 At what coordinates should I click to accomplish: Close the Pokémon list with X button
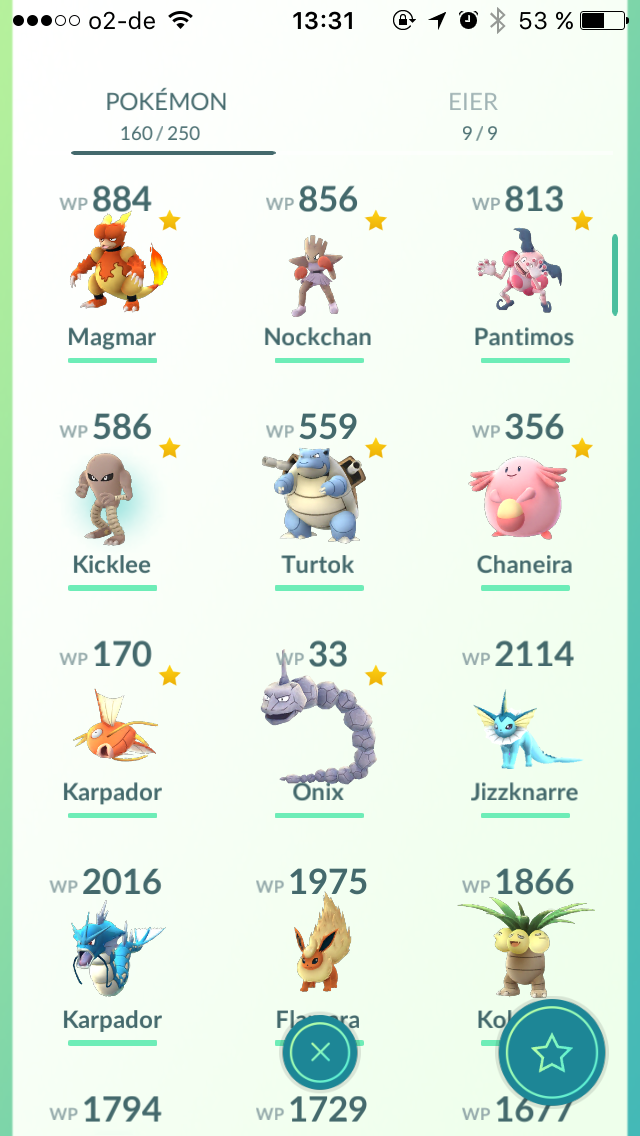pos(320,1052)
